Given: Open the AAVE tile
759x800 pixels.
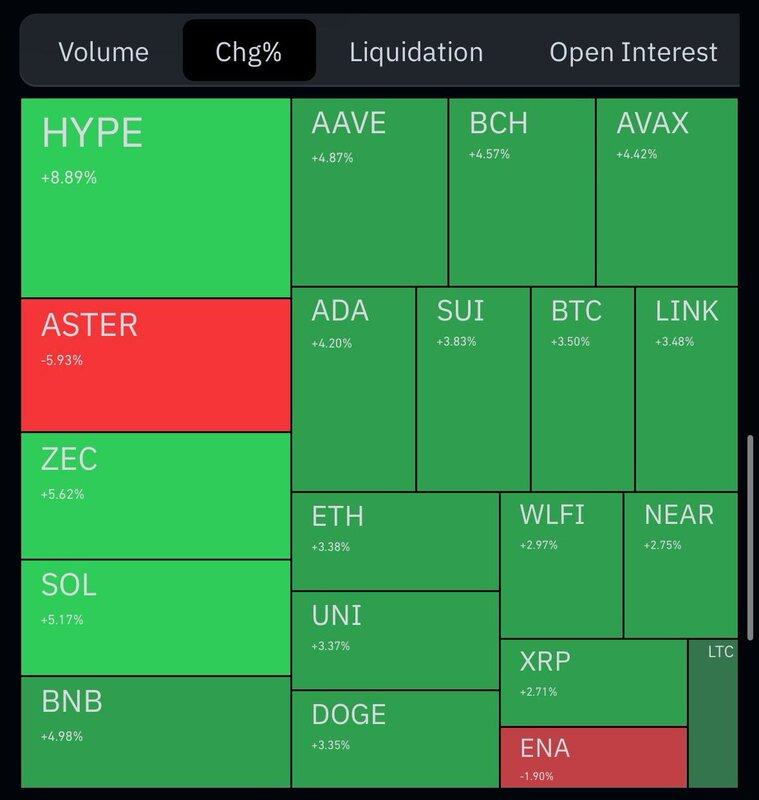Looking at the screenshot, I should 369,192.
